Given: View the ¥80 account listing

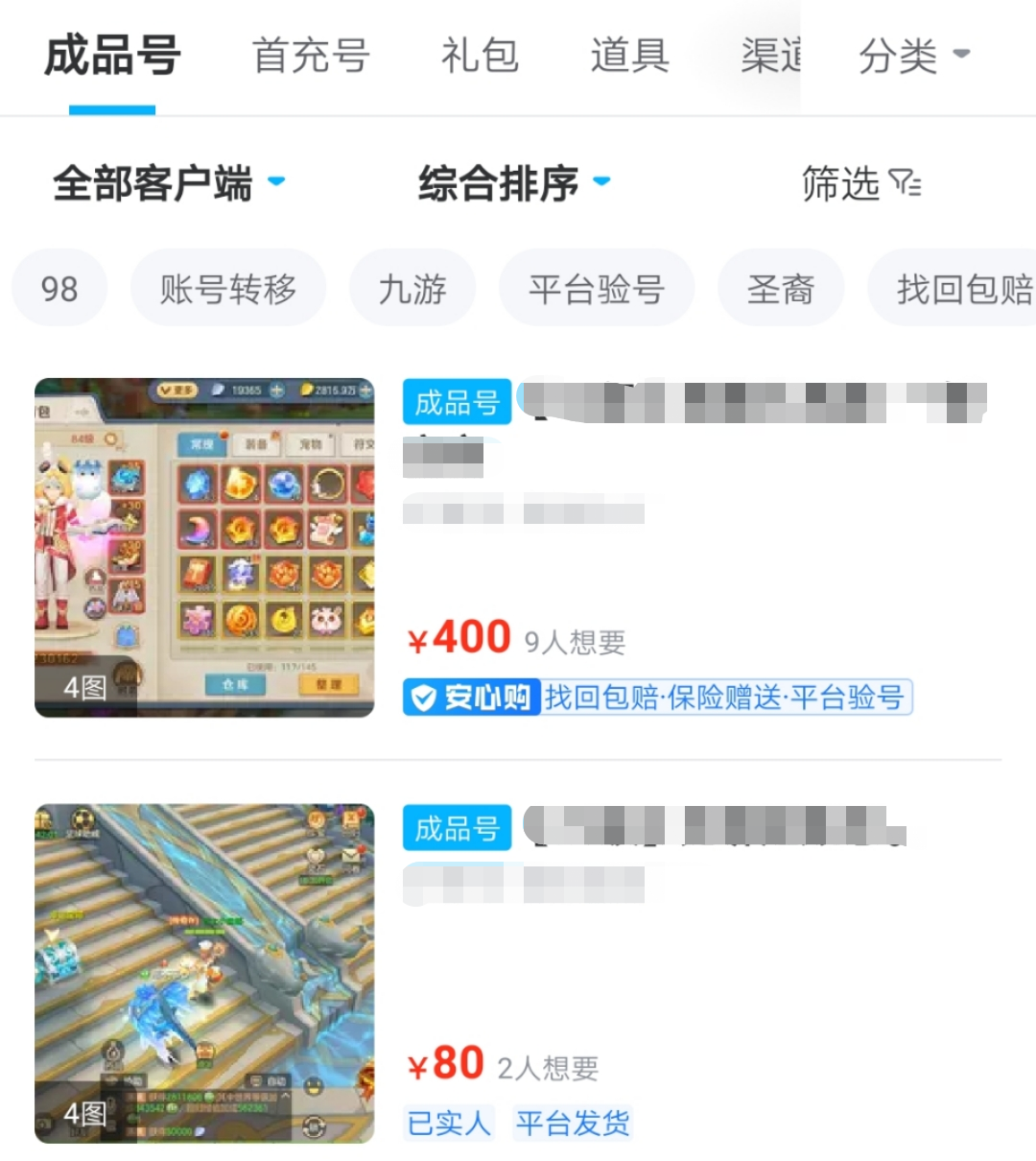Looking at the screenshot, I should 518,973.
